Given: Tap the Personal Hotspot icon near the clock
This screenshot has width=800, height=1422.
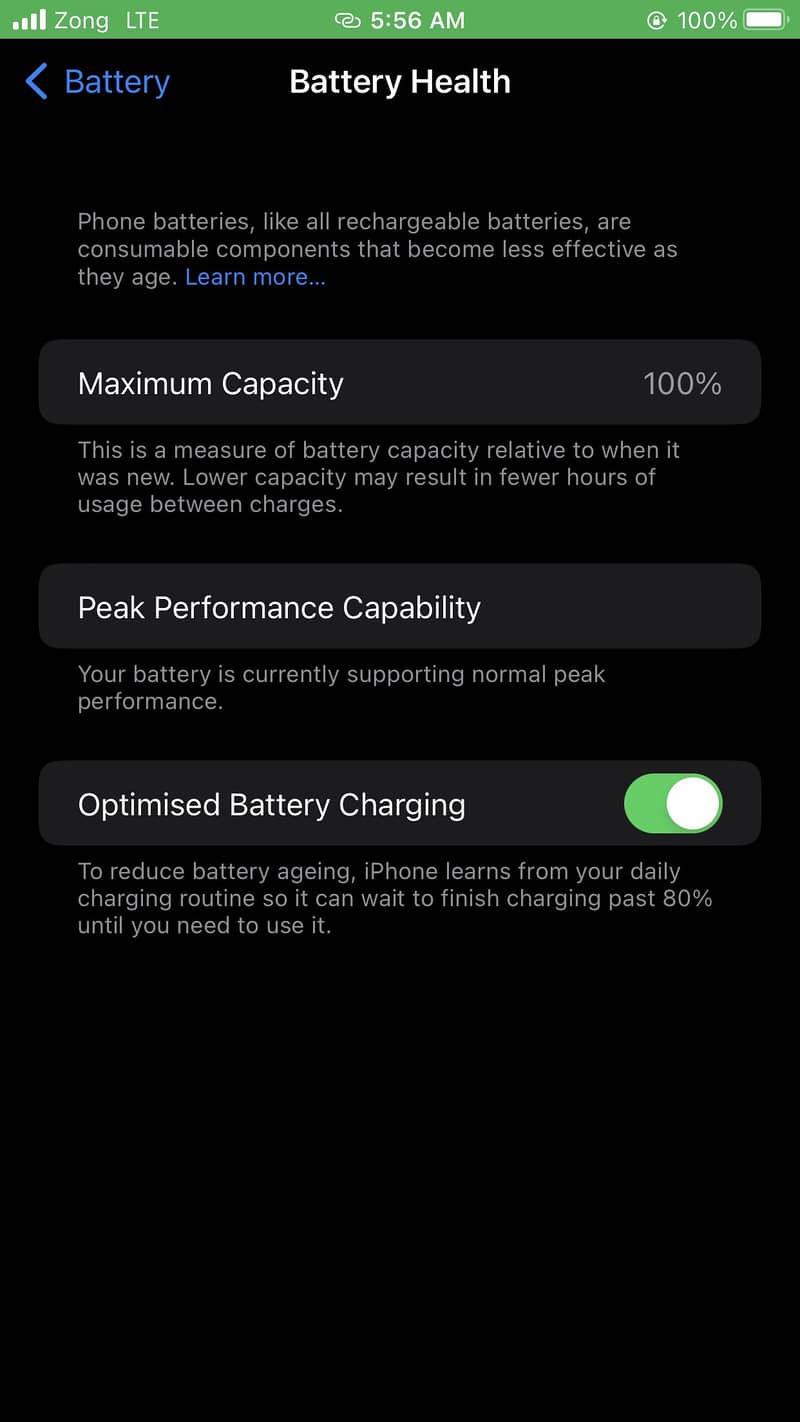Looking at the screenshot, I should 348,19.
